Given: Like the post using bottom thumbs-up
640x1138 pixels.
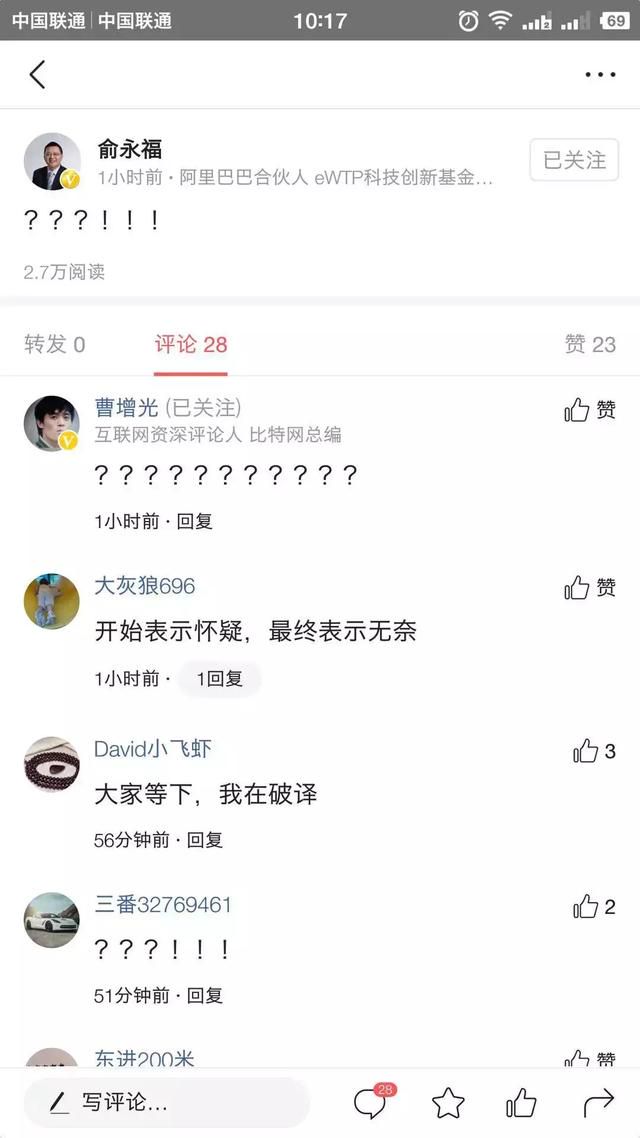Looking at the screenshot, I should (x=521, y=1104).
